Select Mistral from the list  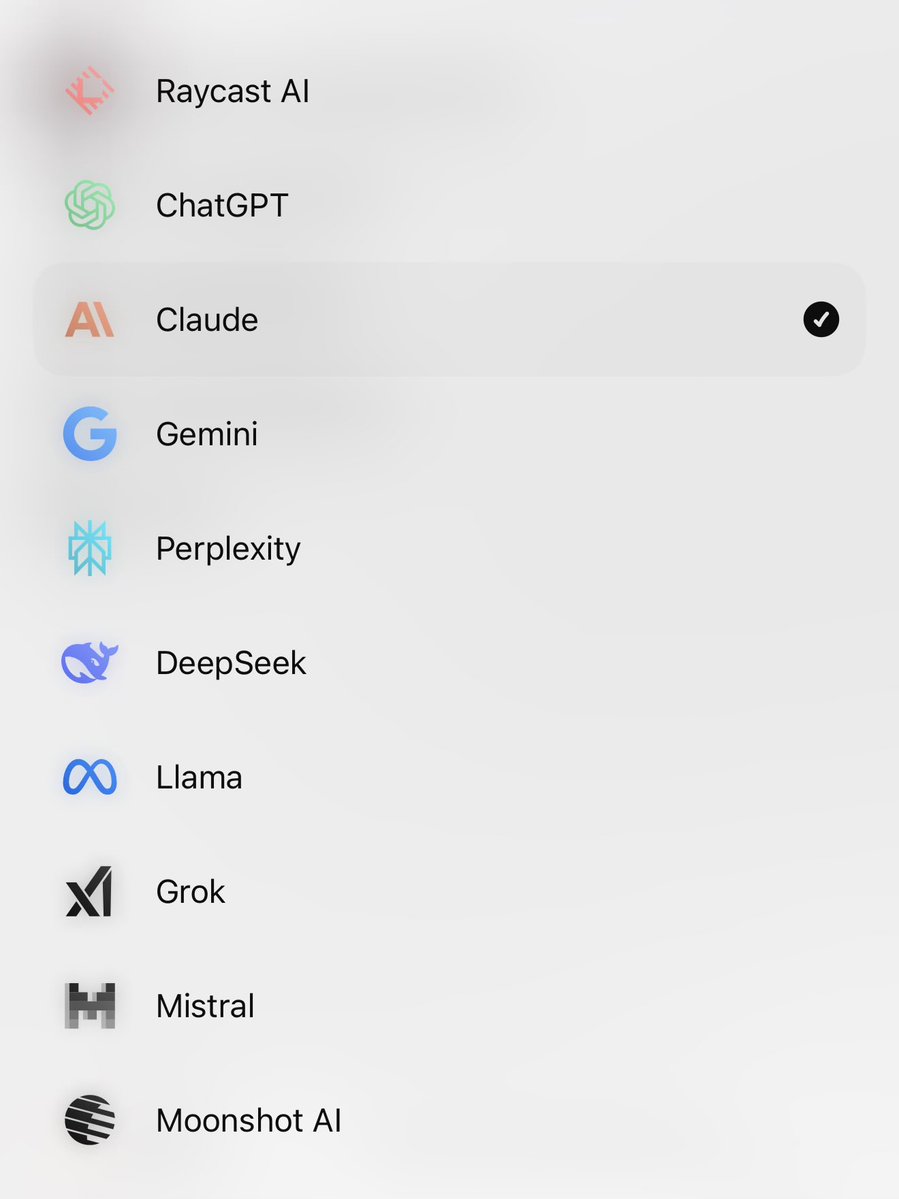tap(205, 1006)
